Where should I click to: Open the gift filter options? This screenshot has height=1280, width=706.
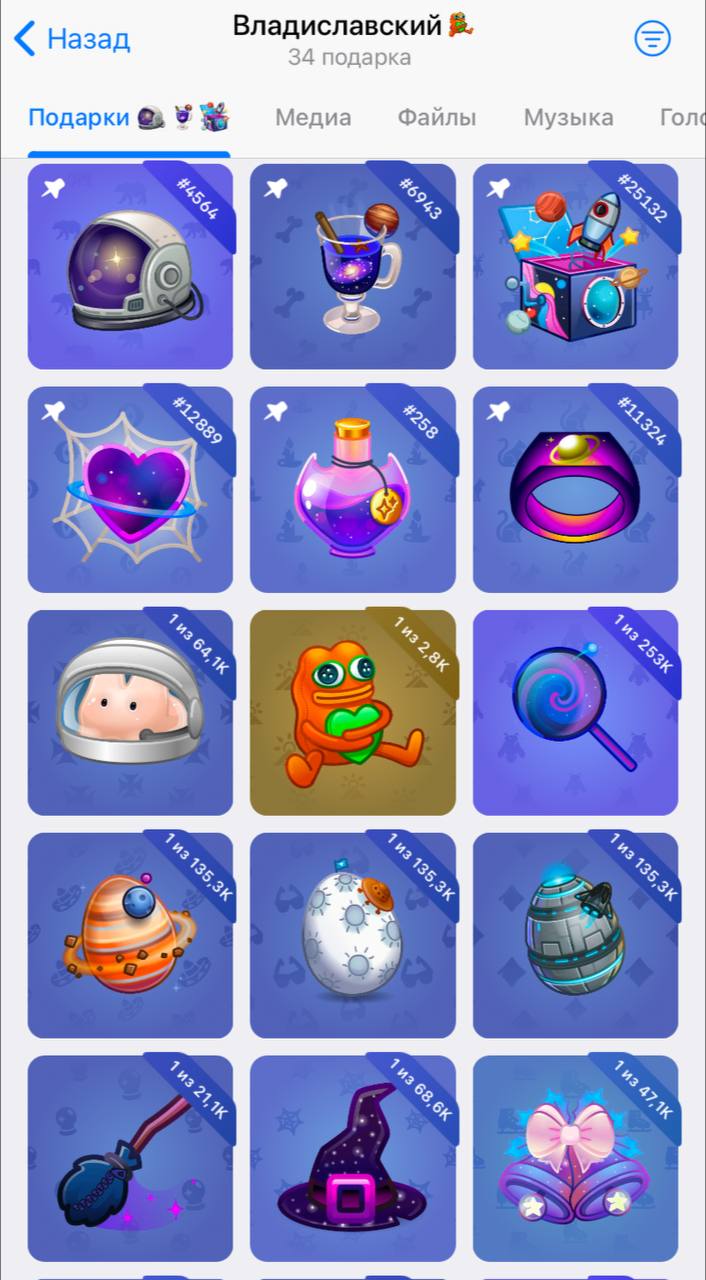(652, 39)
